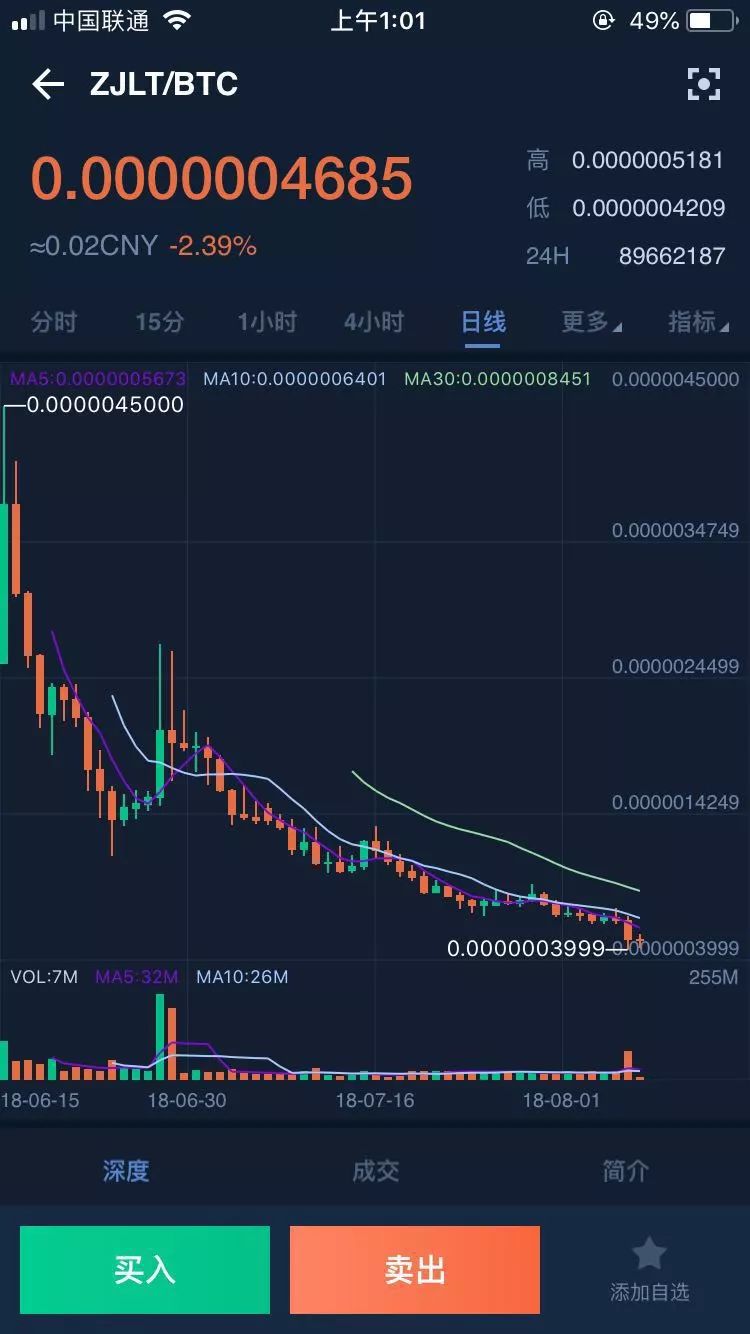Tap the green 买入 buy button
The image size is (750, 1334).
(x=145, y=1270)
